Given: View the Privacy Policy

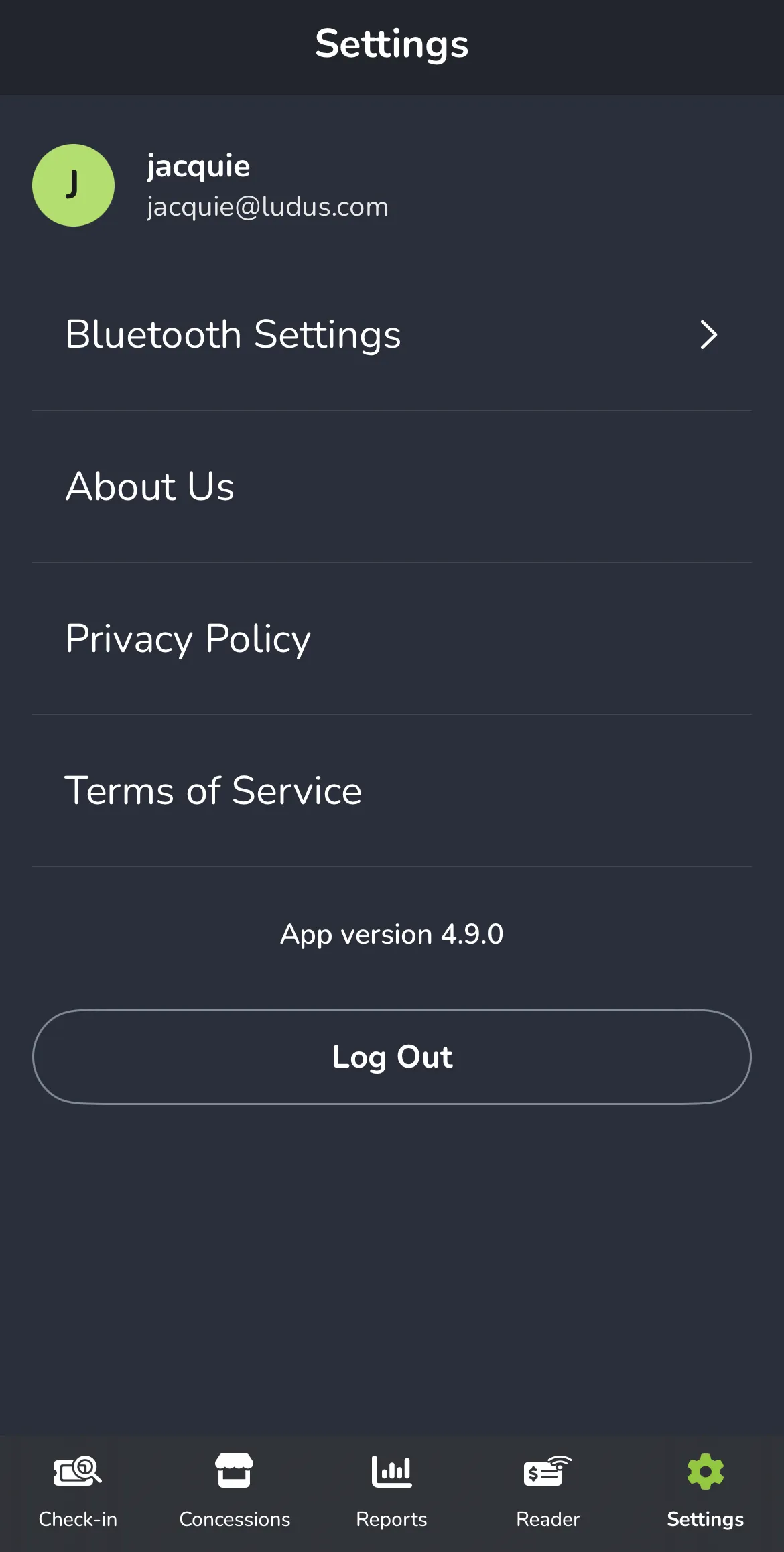Looking at the screenshot, I should click(x=392, y=639).
